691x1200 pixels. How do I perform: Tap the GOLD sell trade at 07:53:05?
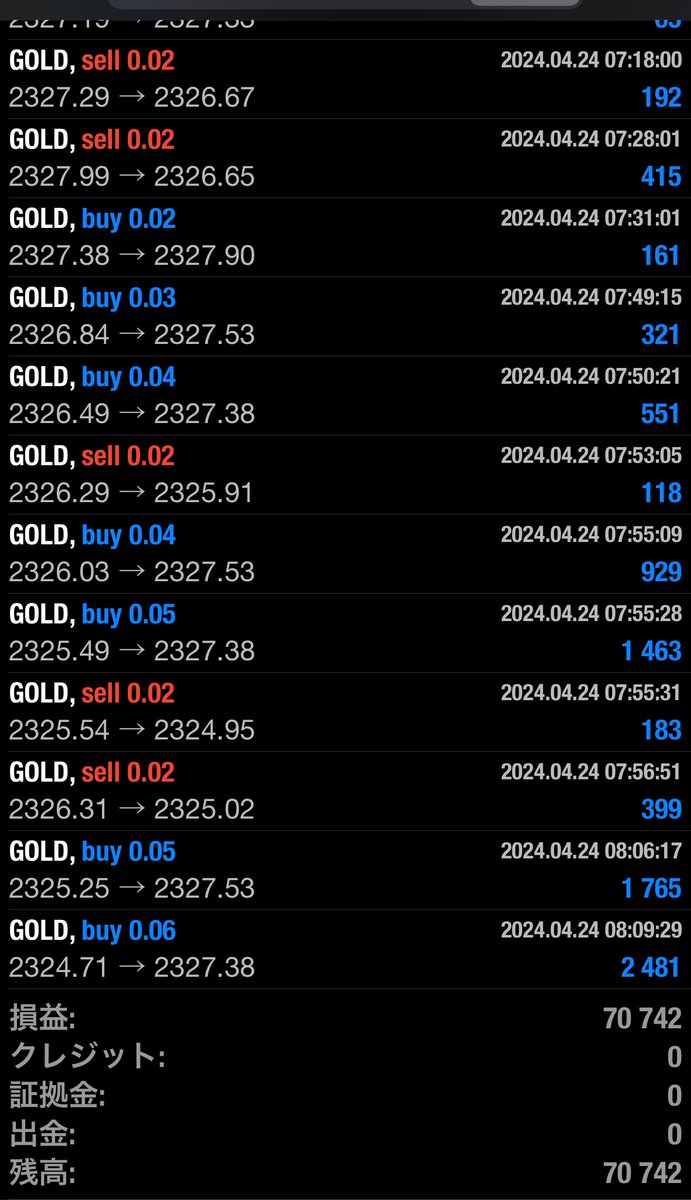pyautogui.click(x=345, y=474)
